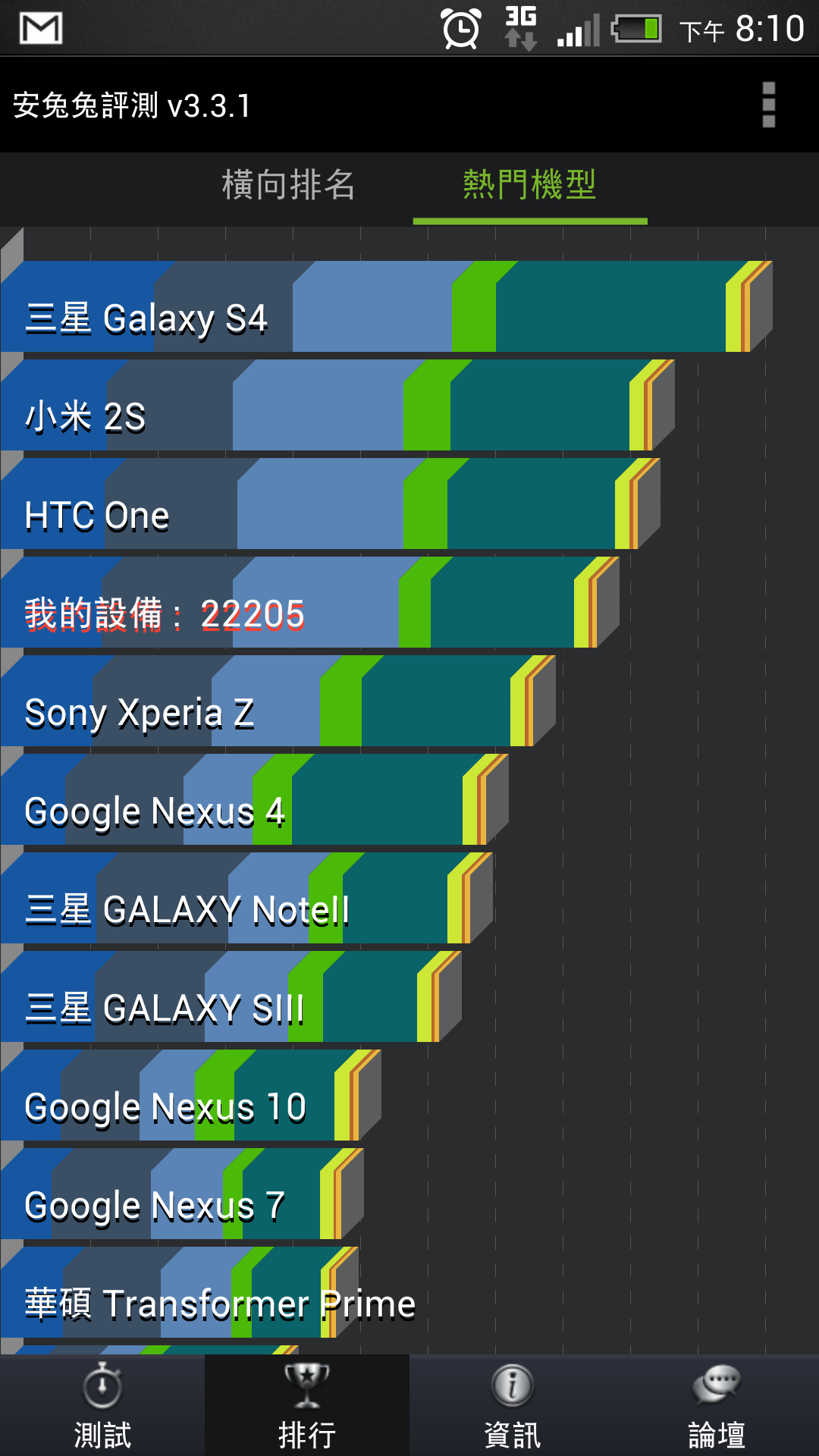Select the 熱門機型 tab
Viewport: 819px width, 1456px height.
coord(529,185)
